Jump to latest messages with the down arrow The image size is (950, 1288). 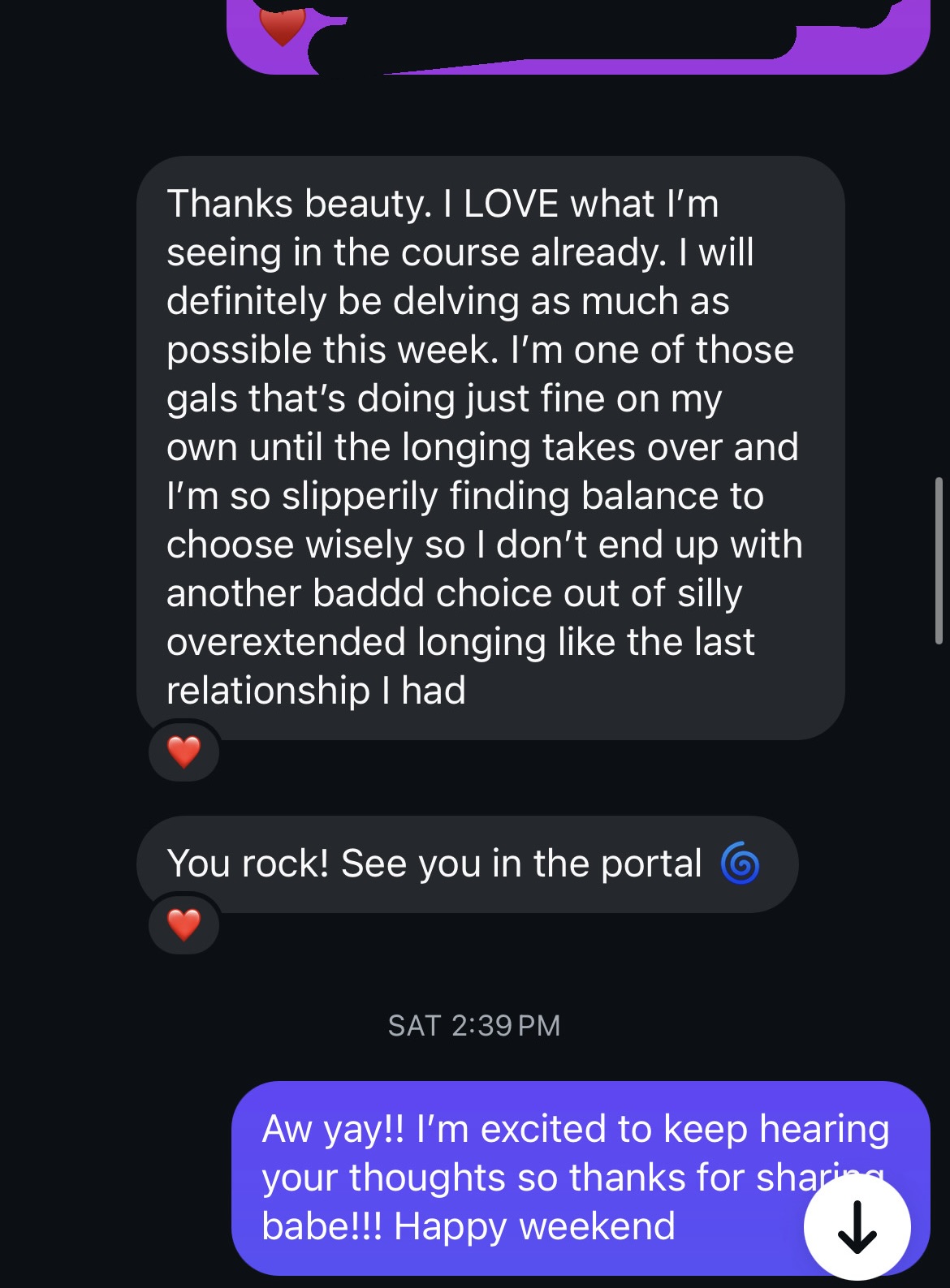click(857, 1228)
